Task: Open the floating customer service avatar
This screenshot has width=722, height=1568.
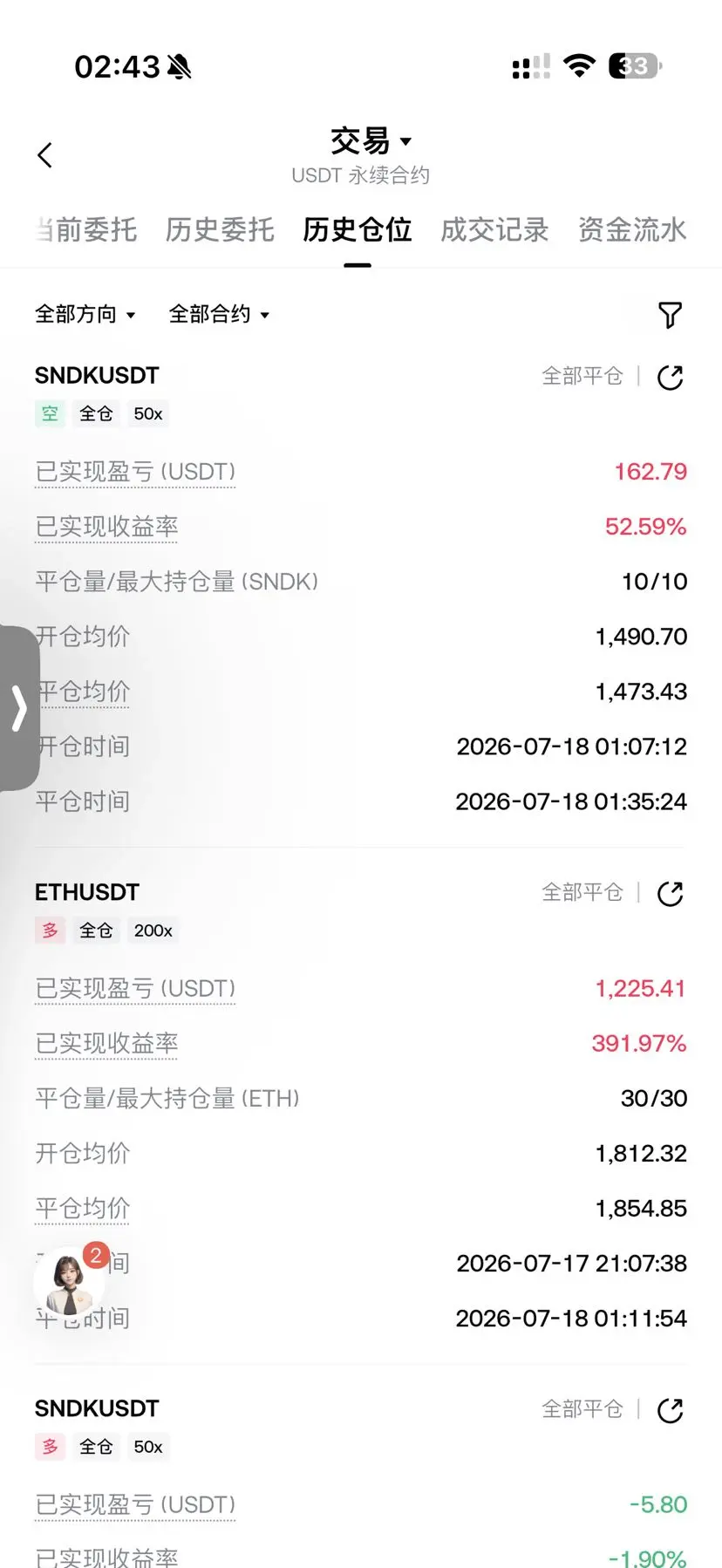Action: point(70,1281)
